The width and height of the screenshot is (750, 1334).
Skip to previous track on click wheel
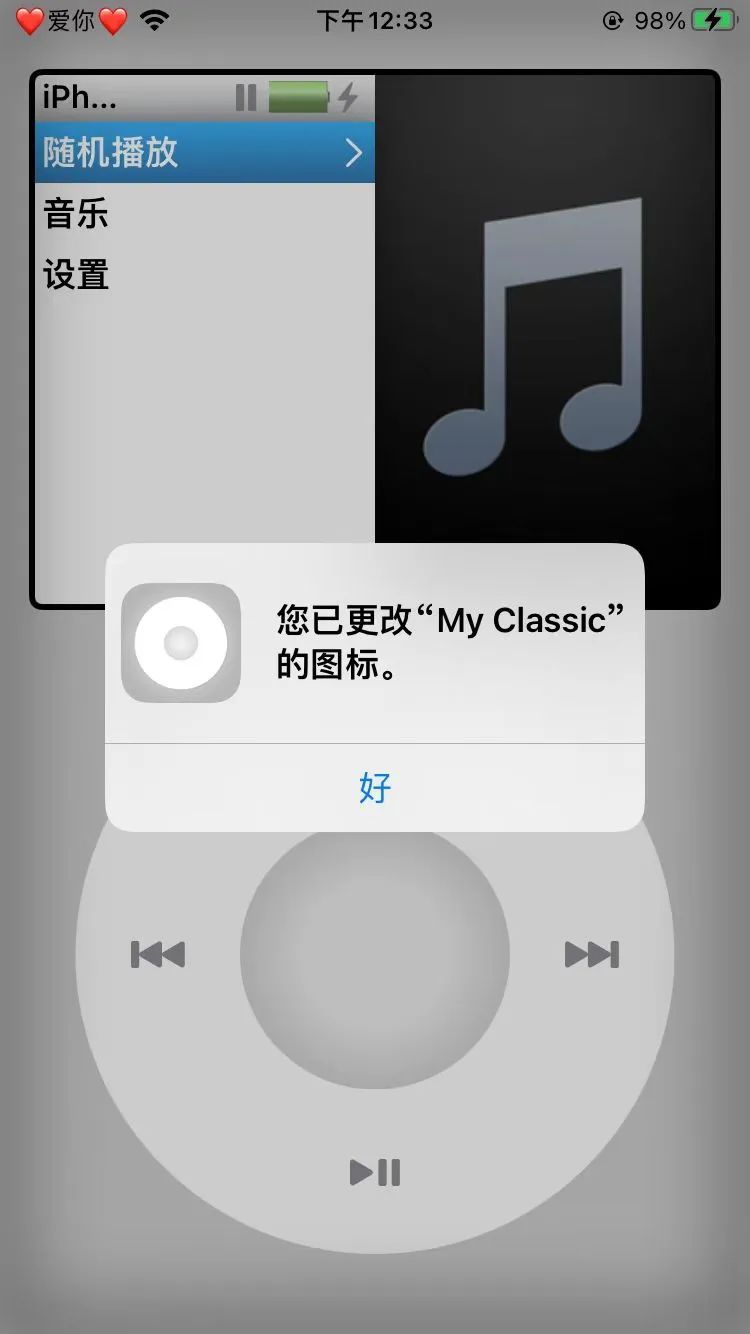tap(158, 955)
